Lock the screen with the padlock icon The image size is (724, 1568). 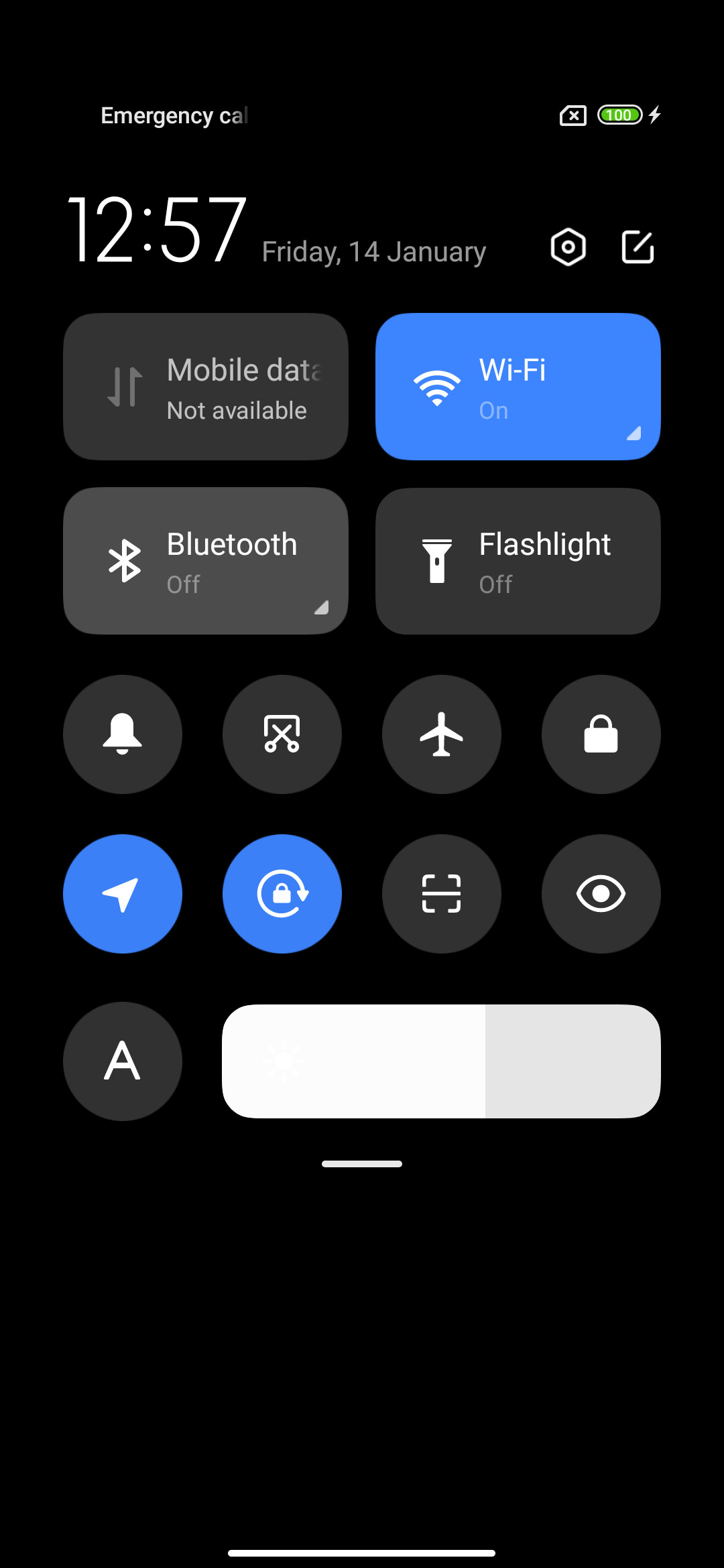pos(601,734)
